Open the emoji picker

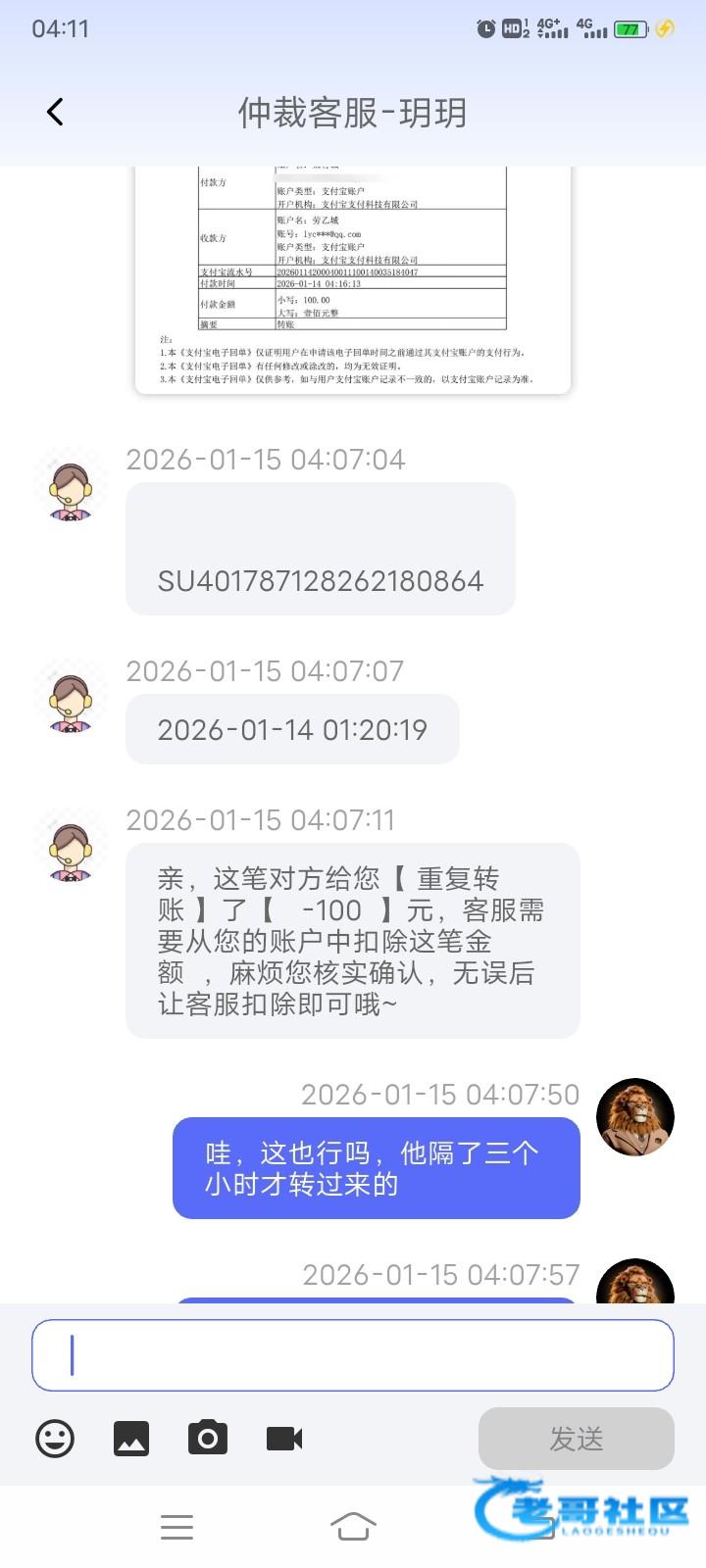point(55,1439)
